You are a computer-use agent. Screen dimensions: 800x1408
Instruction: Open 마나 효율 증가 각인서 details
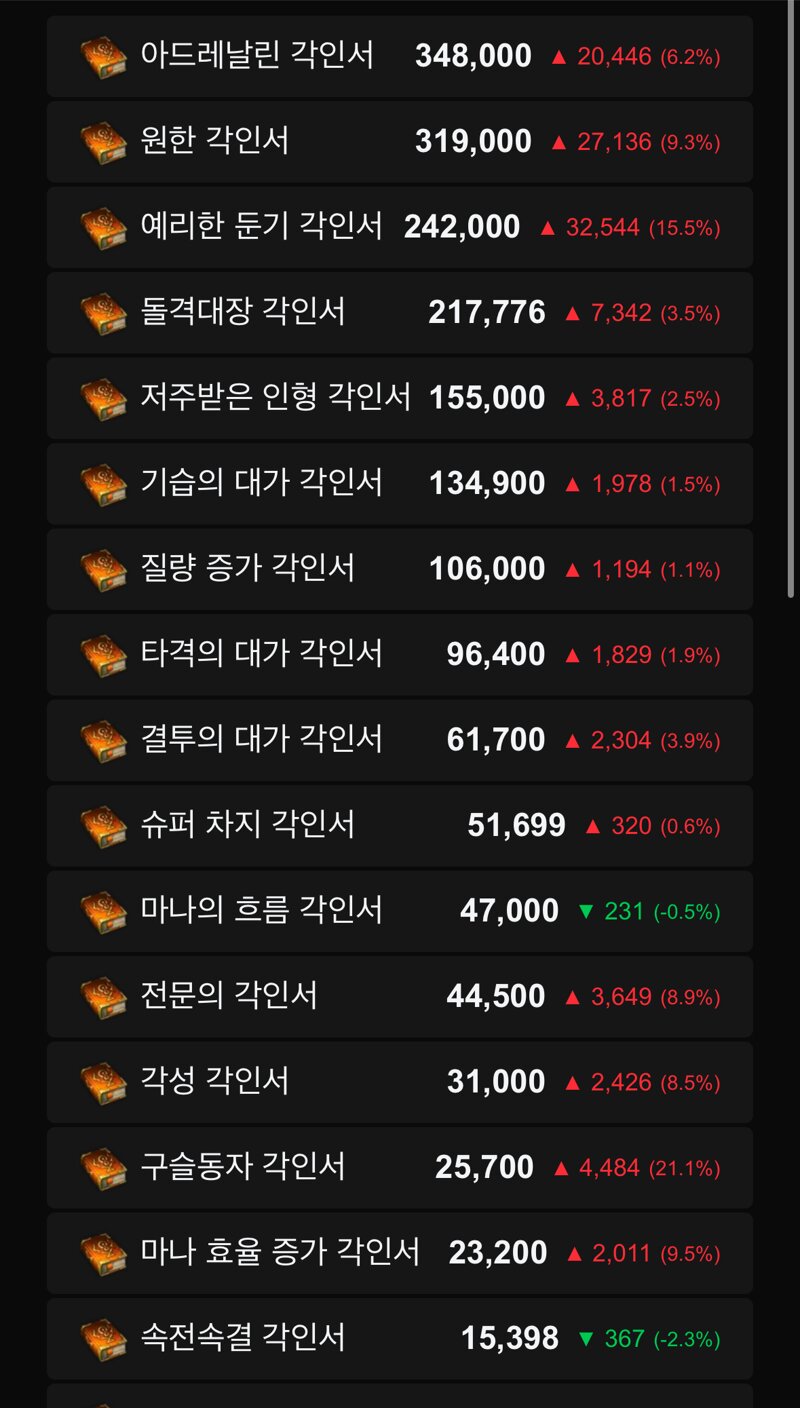tap(400, 1253)
